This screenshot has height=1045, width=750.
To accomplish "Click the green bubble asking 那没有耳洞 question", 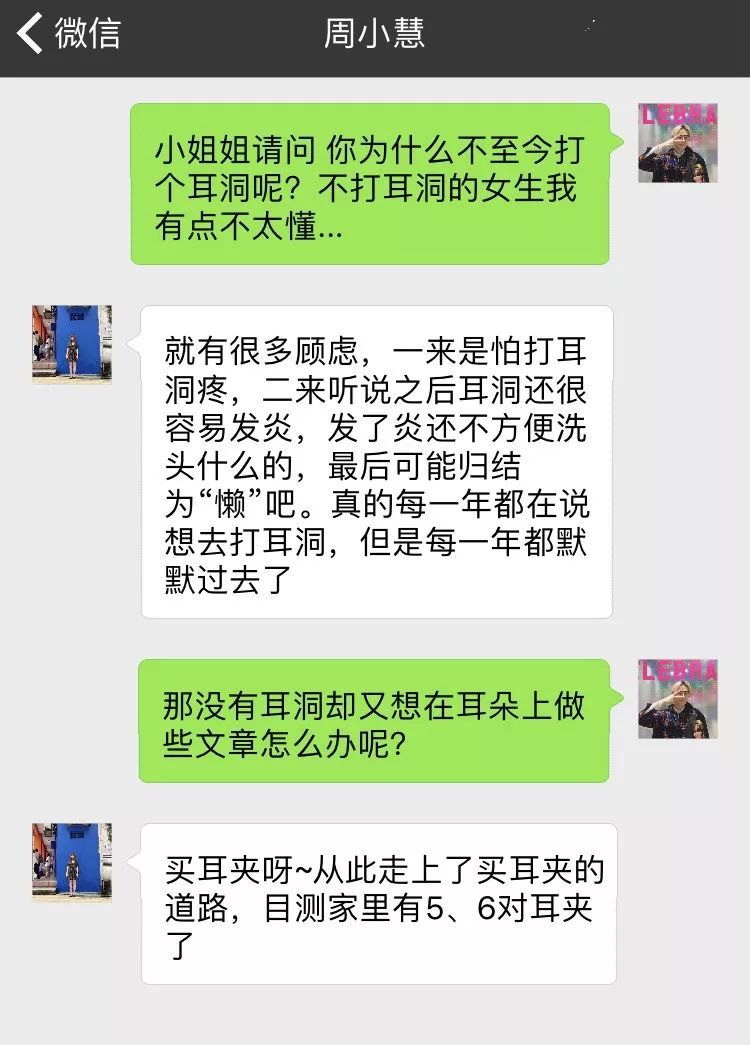I will [380, 718].
